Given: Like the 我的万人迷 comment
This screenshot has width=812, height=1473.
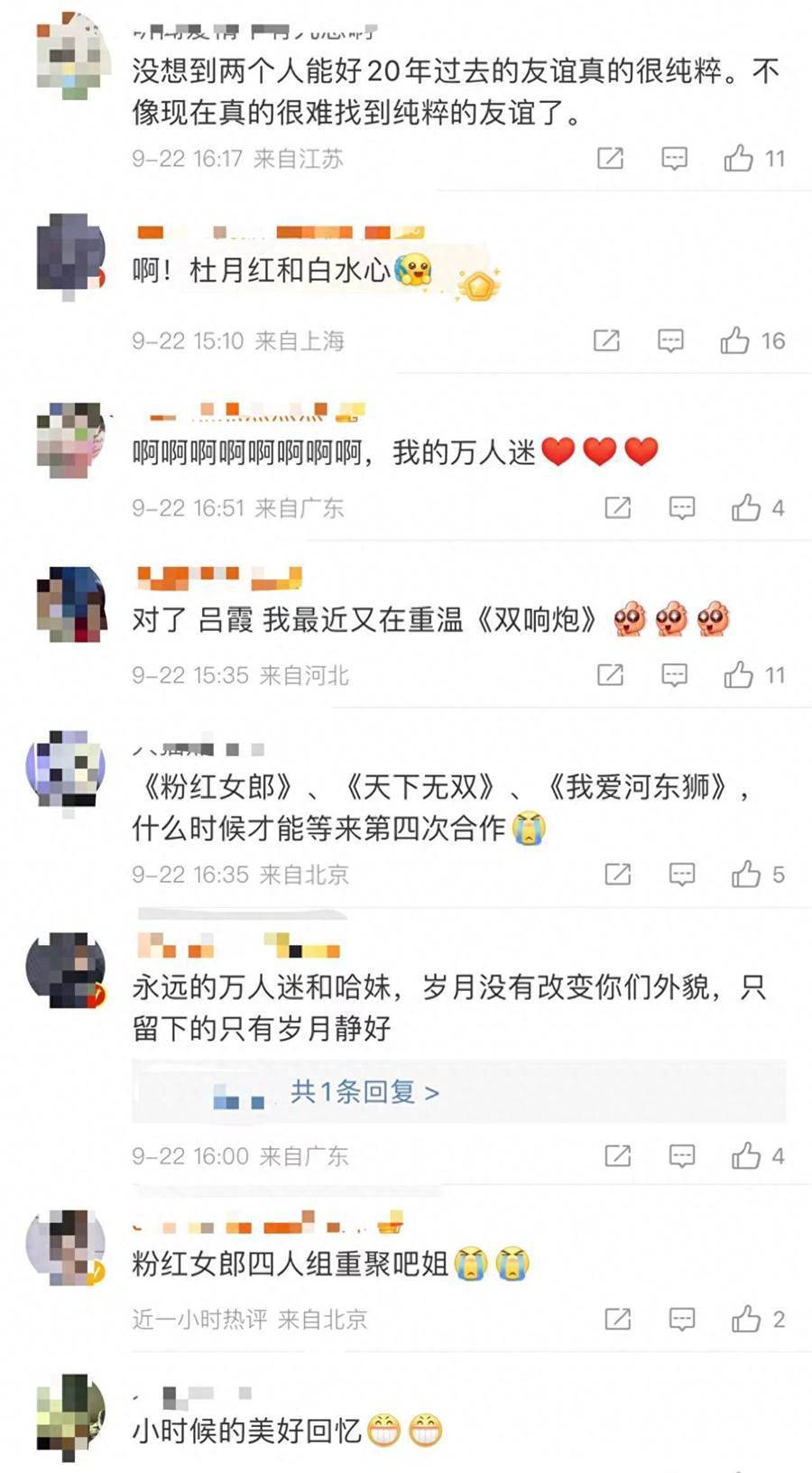Looking at the screenshot, I should point(745,508).
